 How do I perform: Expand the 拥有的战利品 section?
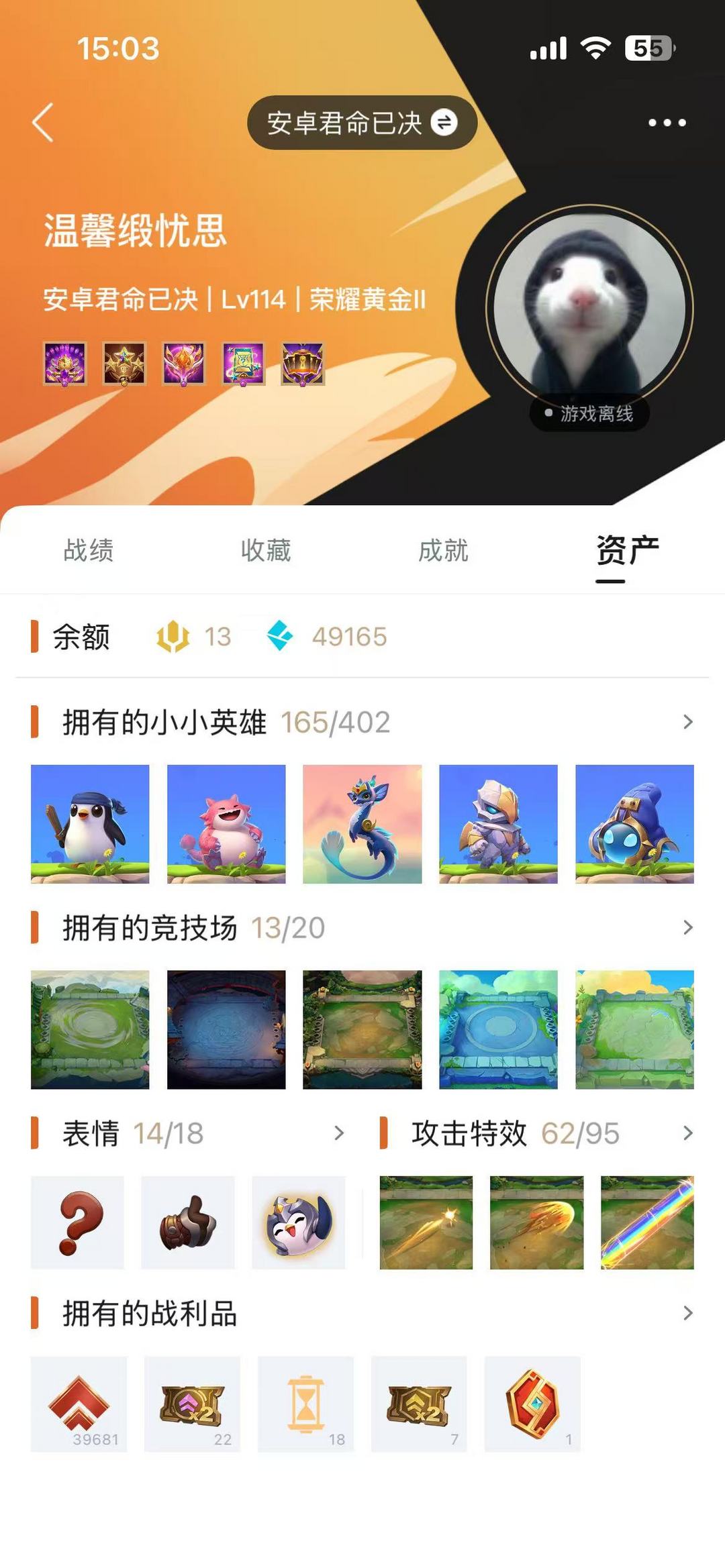point(687,1313)
